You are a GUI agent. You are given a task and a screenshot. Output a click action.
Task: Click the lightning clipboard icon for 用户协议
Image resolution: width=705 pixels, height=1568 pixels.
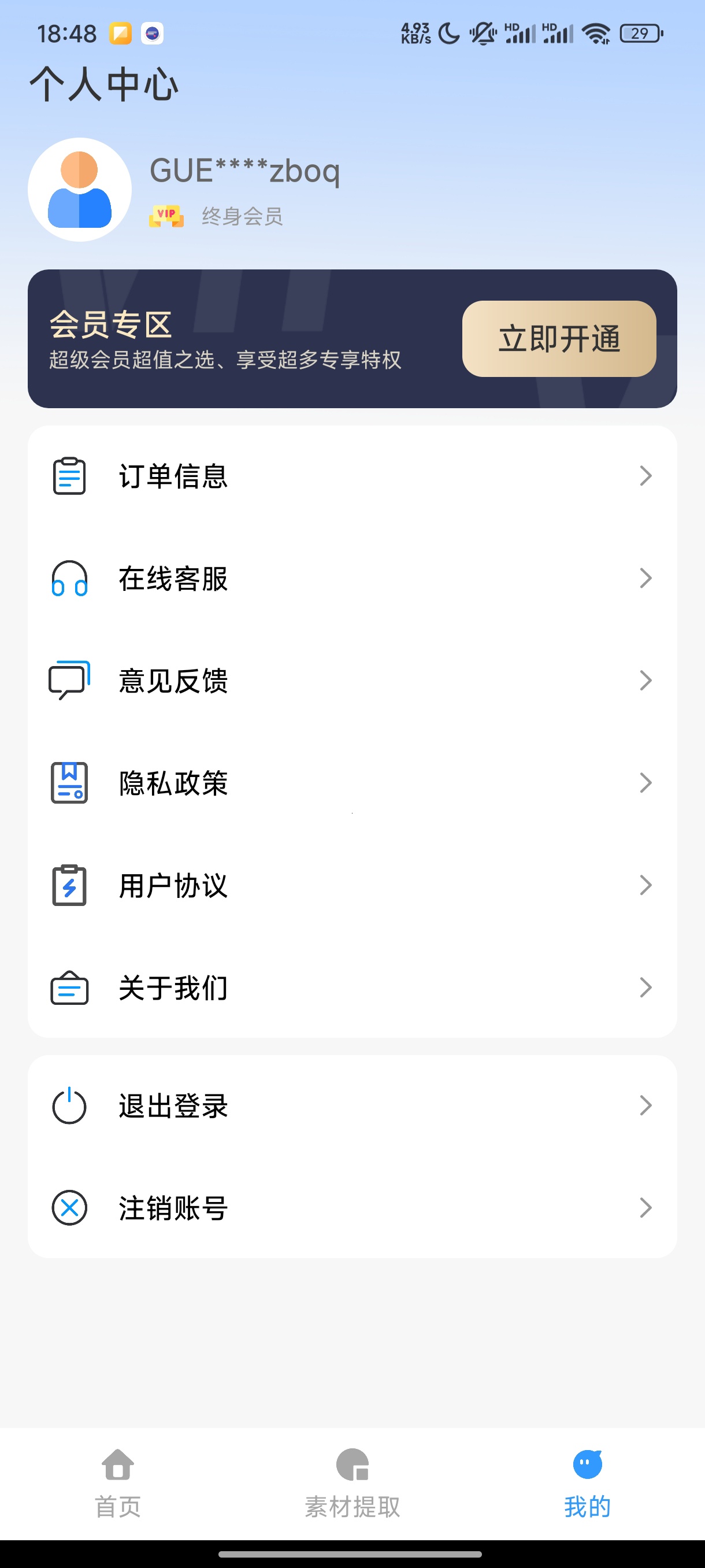(x=69, y=886)
